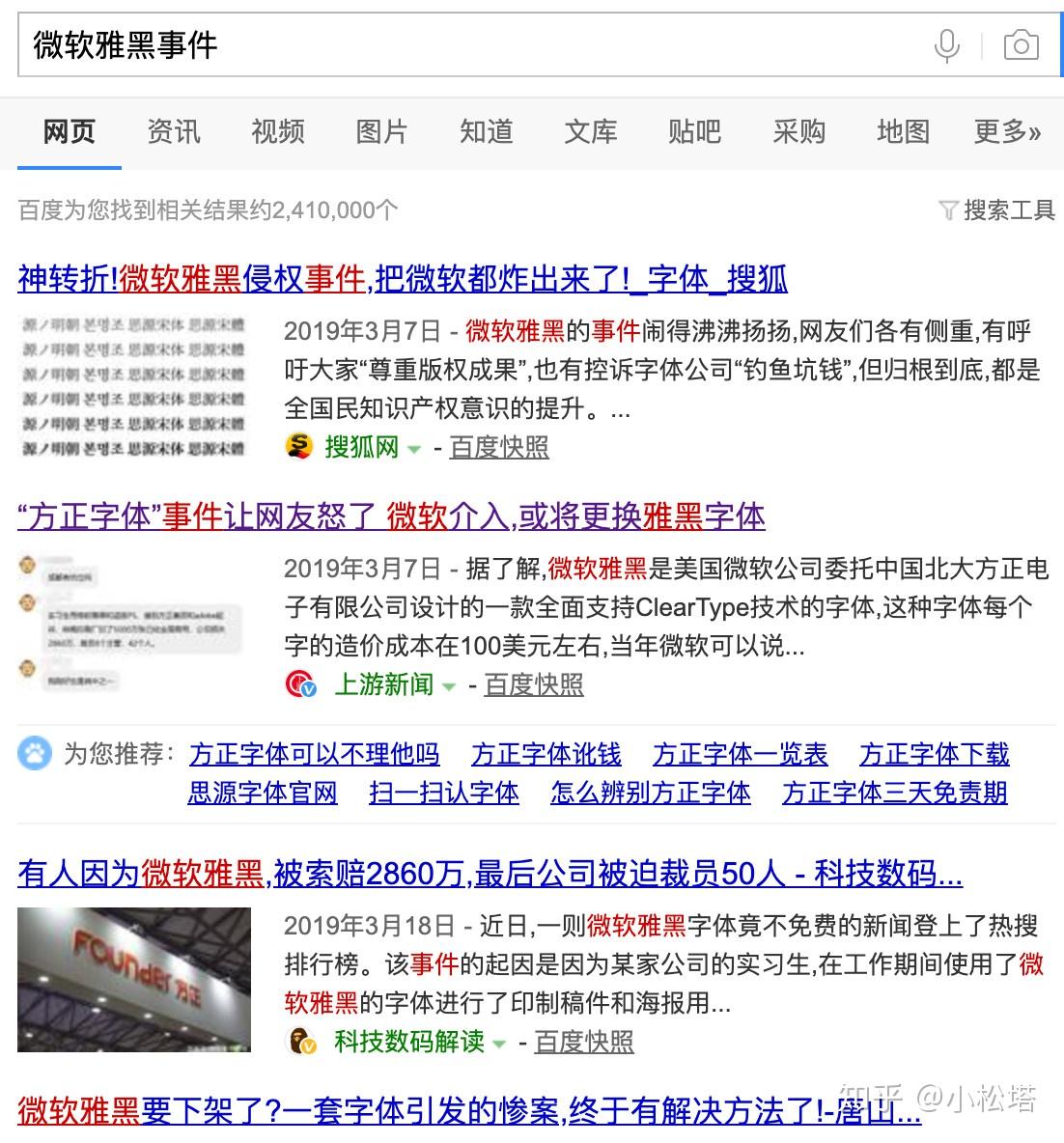
Task: Switch to the 地图 tab
Action: click(904, 131)
